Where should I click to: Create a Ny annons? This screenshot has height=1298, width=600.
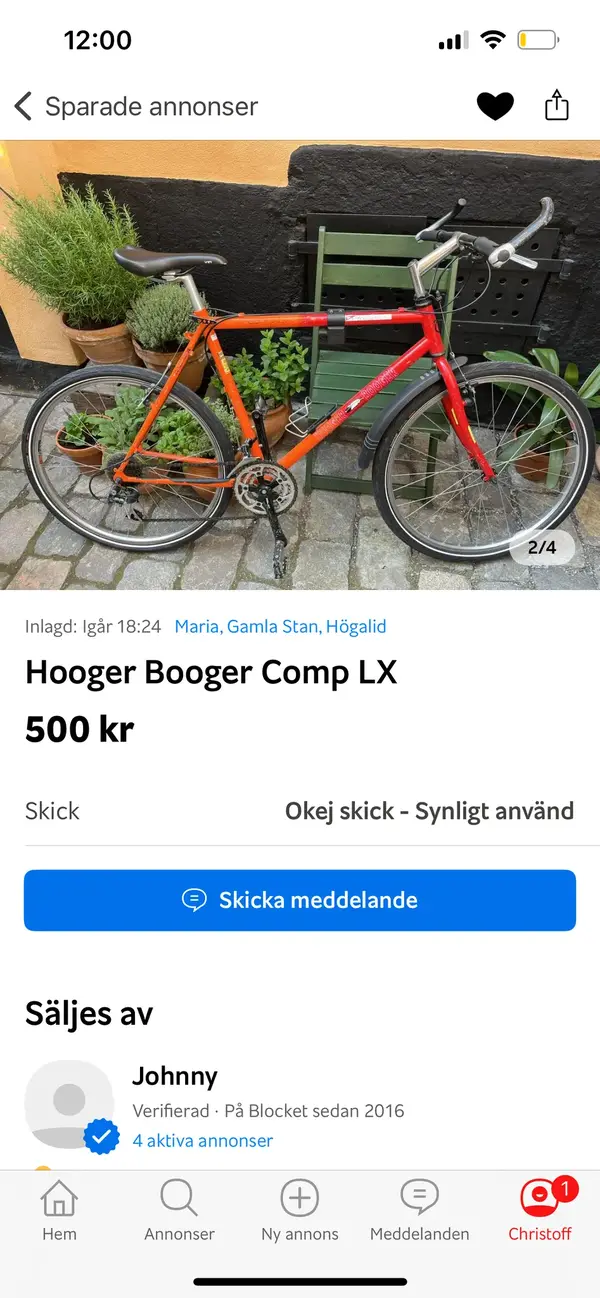click(299, 1210)
